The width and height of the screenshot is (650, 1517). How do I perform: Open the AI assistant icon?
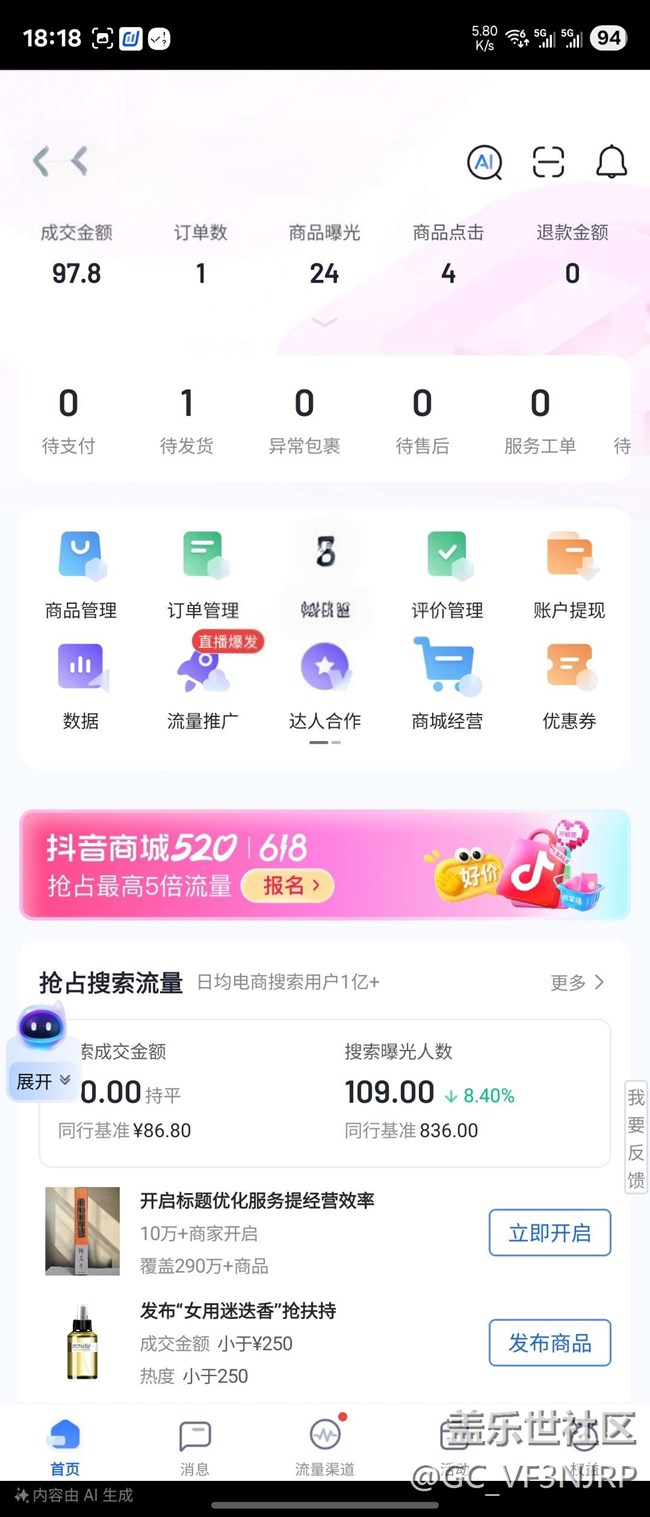point(485,162)
